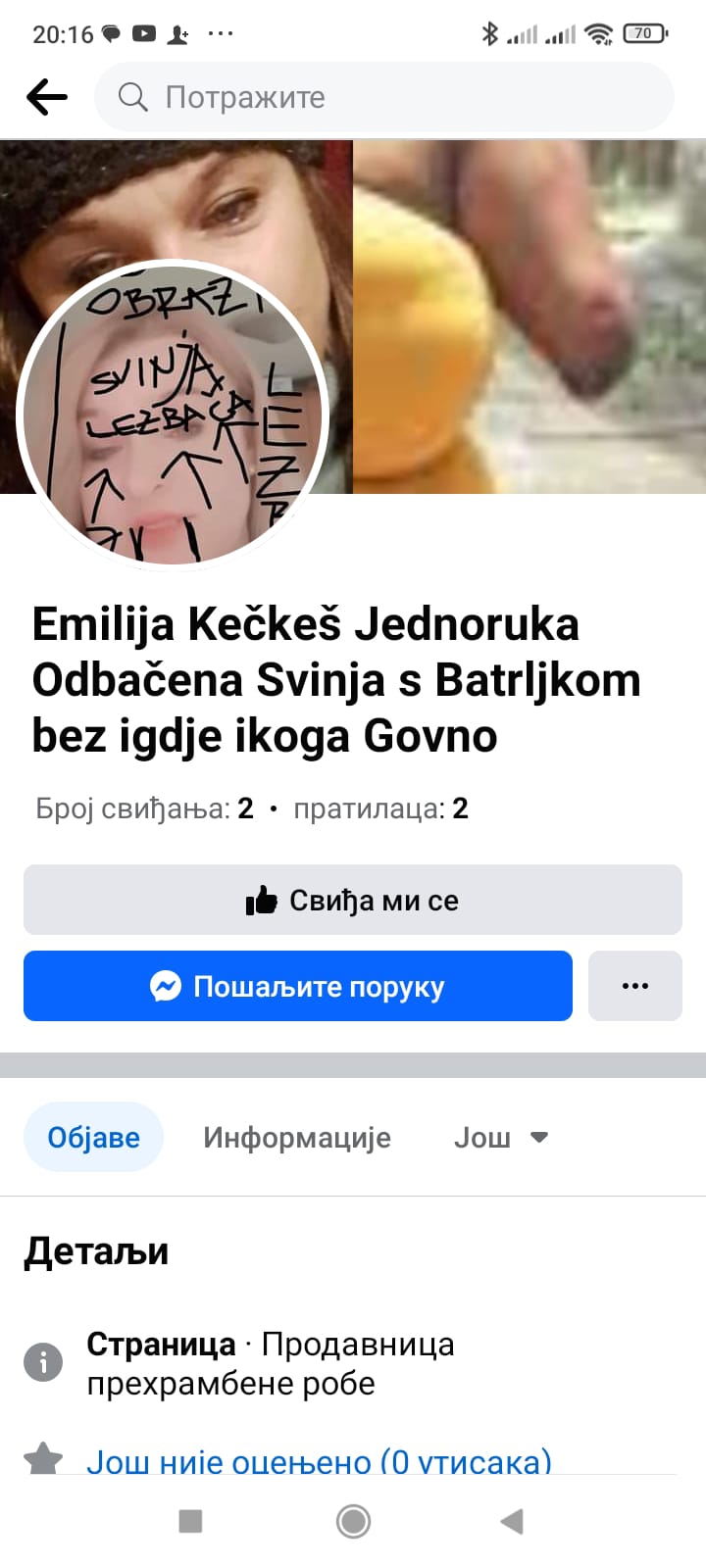706x1568 pixels.
Task: Select the star rating icon near reviews
Action: (42, 1460)
